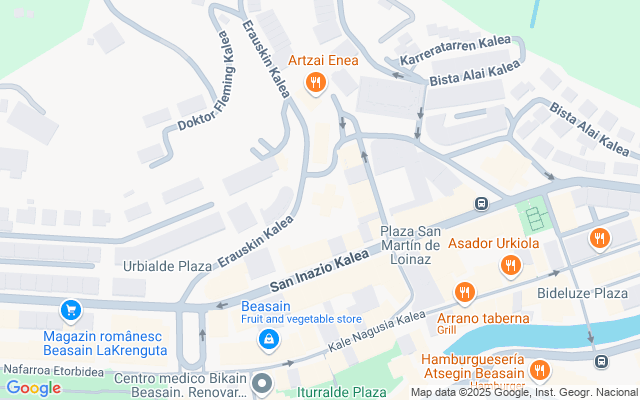This screenshot has height=400, width=640.
Task: Tap the Arrano taberna grill marker
Action: click(x=464, y=293)
